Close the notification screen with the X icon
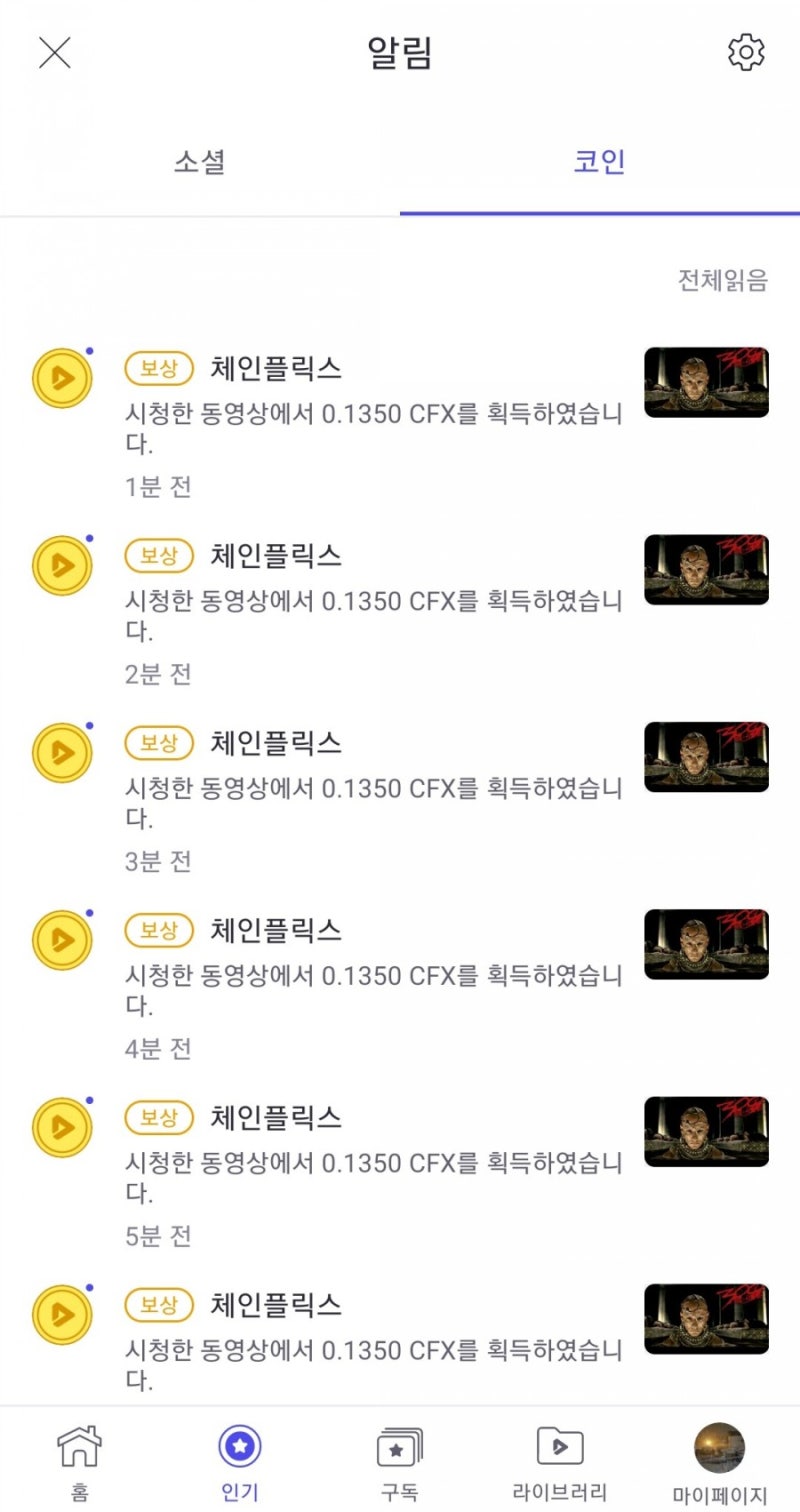This screenshot has width=800, height=1512. pos(54,52)
